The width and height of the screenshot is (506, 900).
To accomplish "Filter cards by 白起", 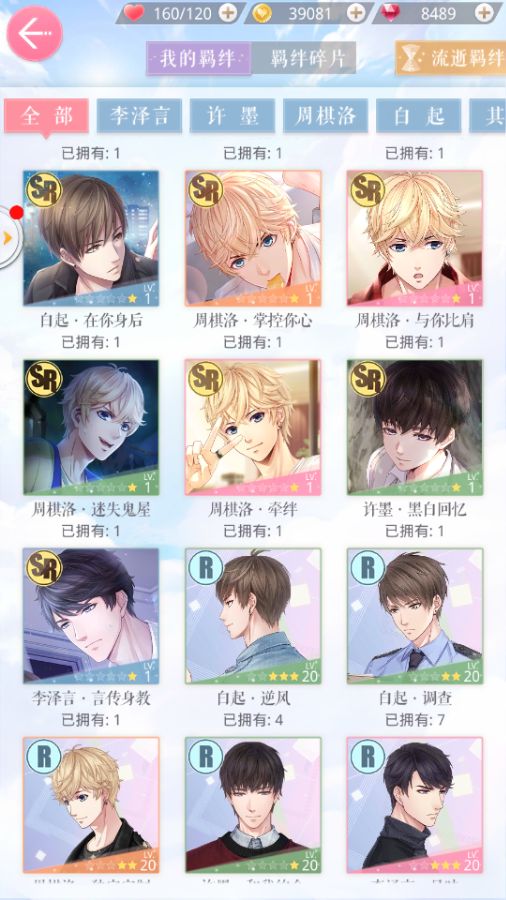I will [419, 115].
